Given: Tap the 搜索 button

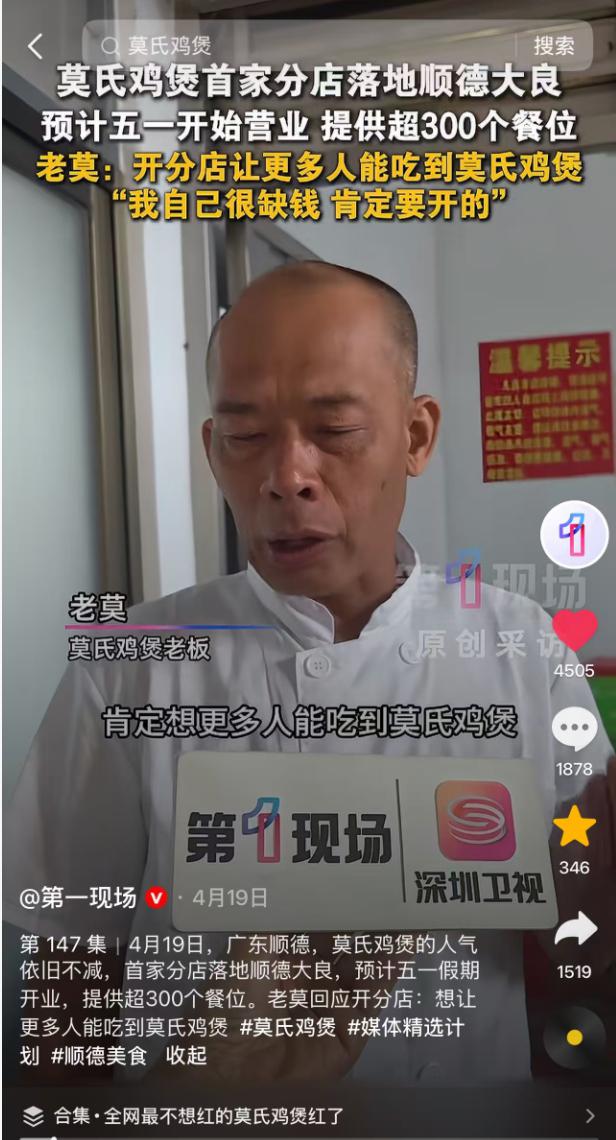Looking at the screenshot, I should [x=553, y=45].
